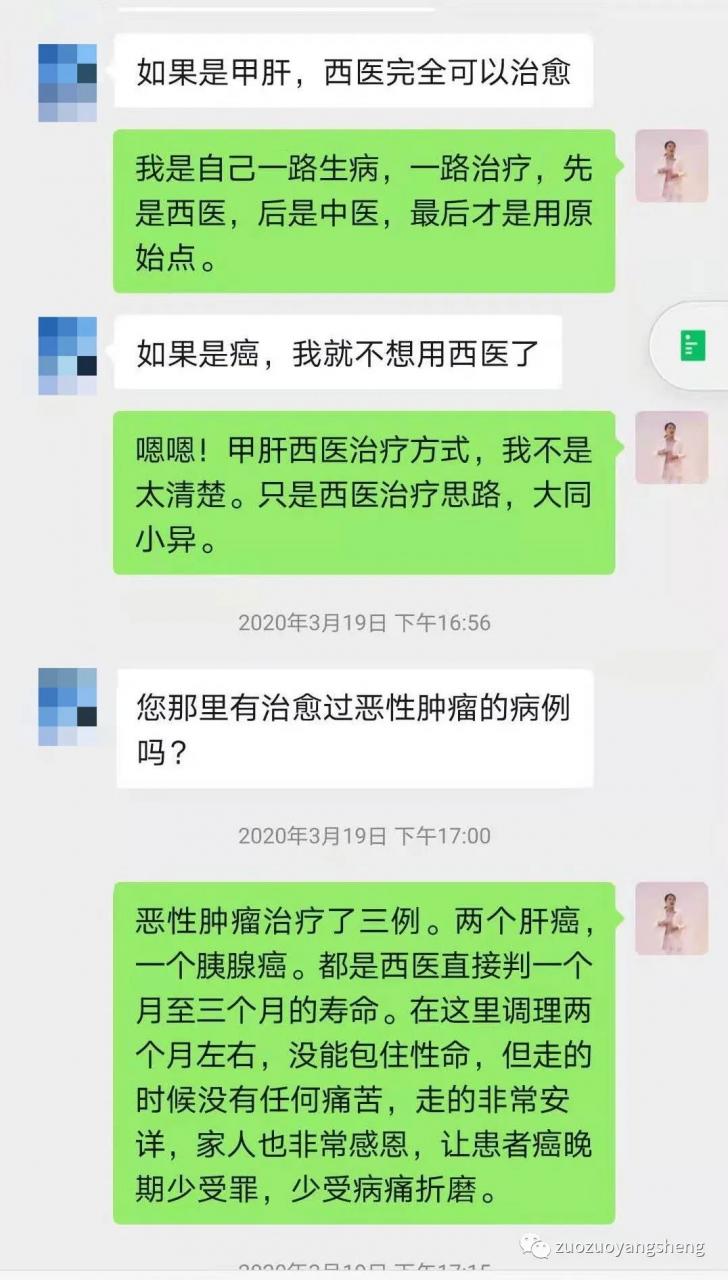Image resolution: width=728 pixels, height=1280 pixels.
Task: Open sender avatar beside "如果是甲肝" message
Action: (67, 82)
